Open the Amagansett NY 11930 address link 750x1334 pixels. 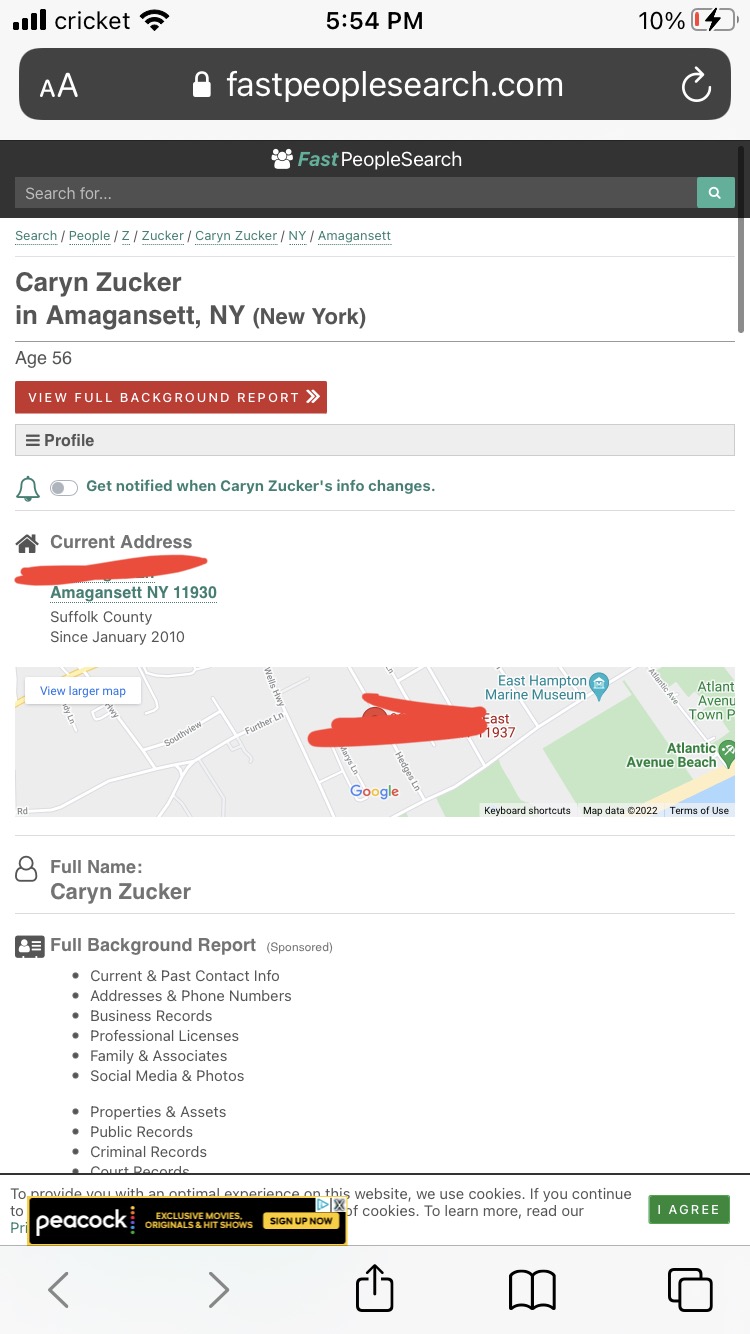tap(133, 592)
